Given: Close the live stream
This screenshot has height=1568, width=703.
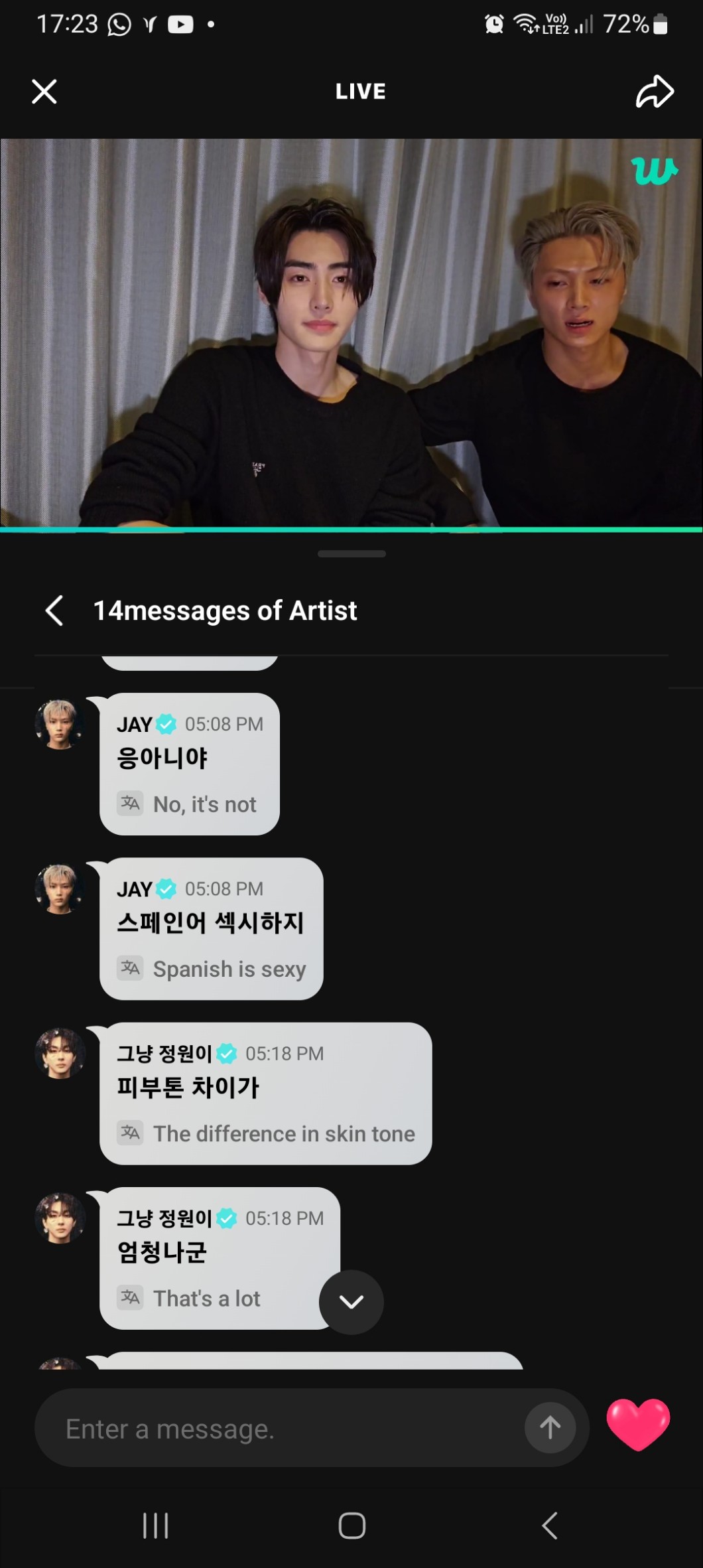Looking at the screenshot, I should 44,92.
